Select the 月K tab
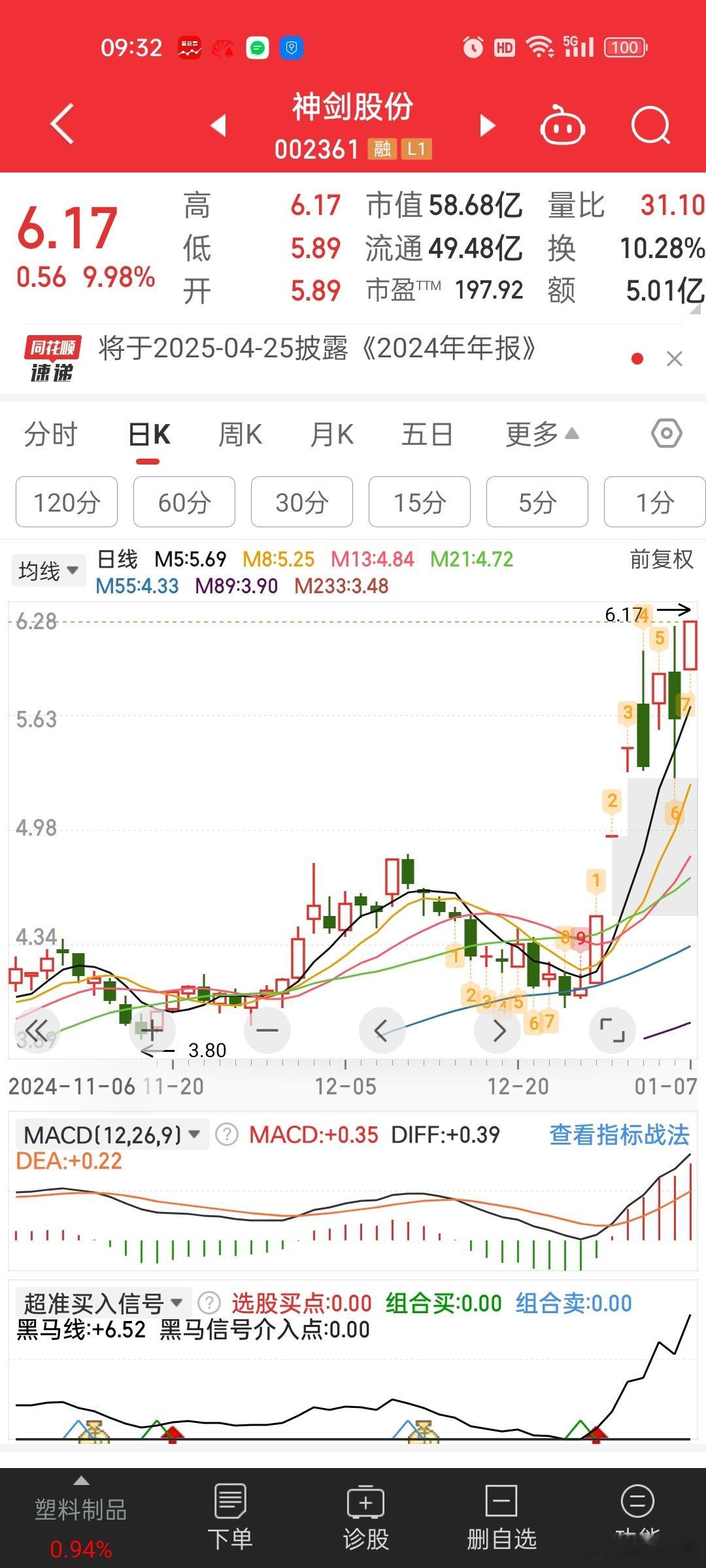Image resolution: width=706 pixels, height=1568 pixels. tap(332, 434)
